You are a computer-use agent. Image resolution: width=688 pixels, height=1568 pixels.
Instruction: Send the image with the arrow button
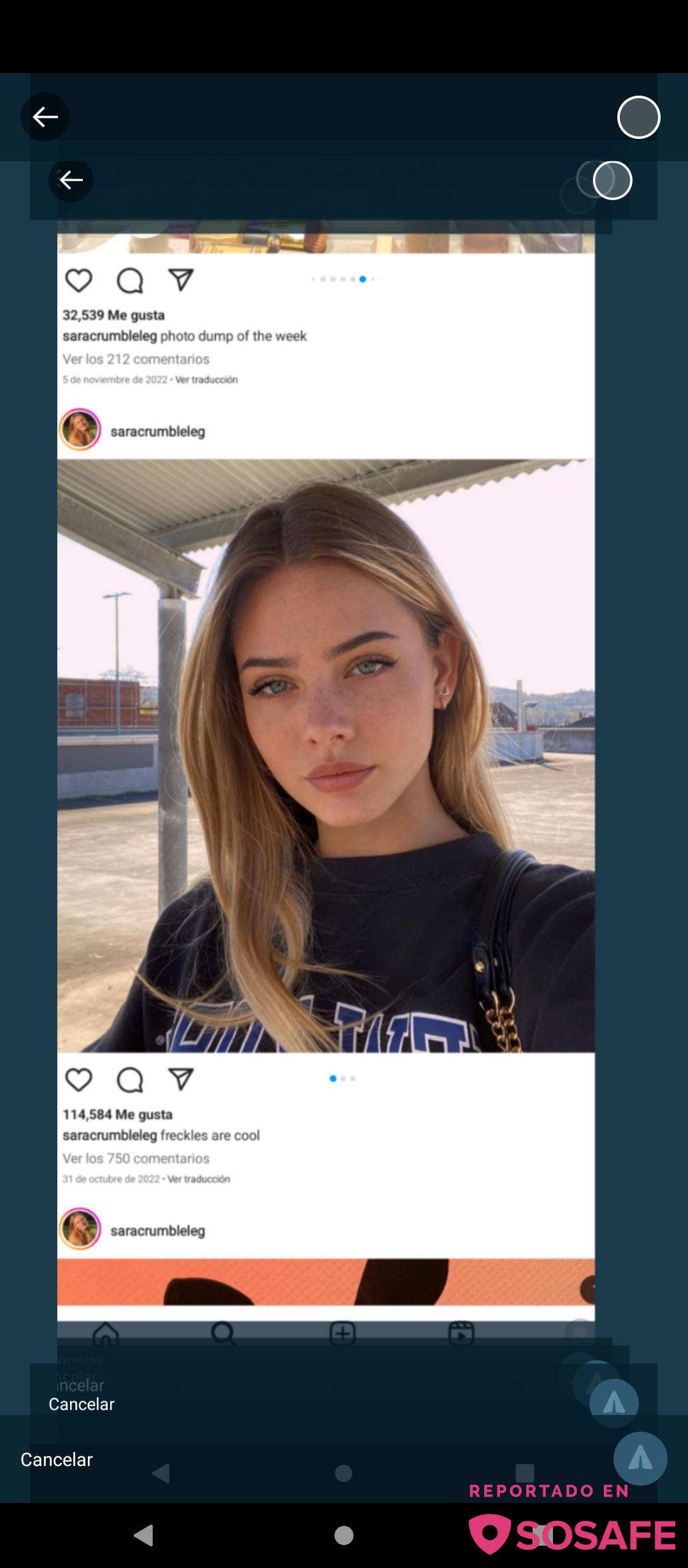pyautogui.click(x=640, y=1458)
